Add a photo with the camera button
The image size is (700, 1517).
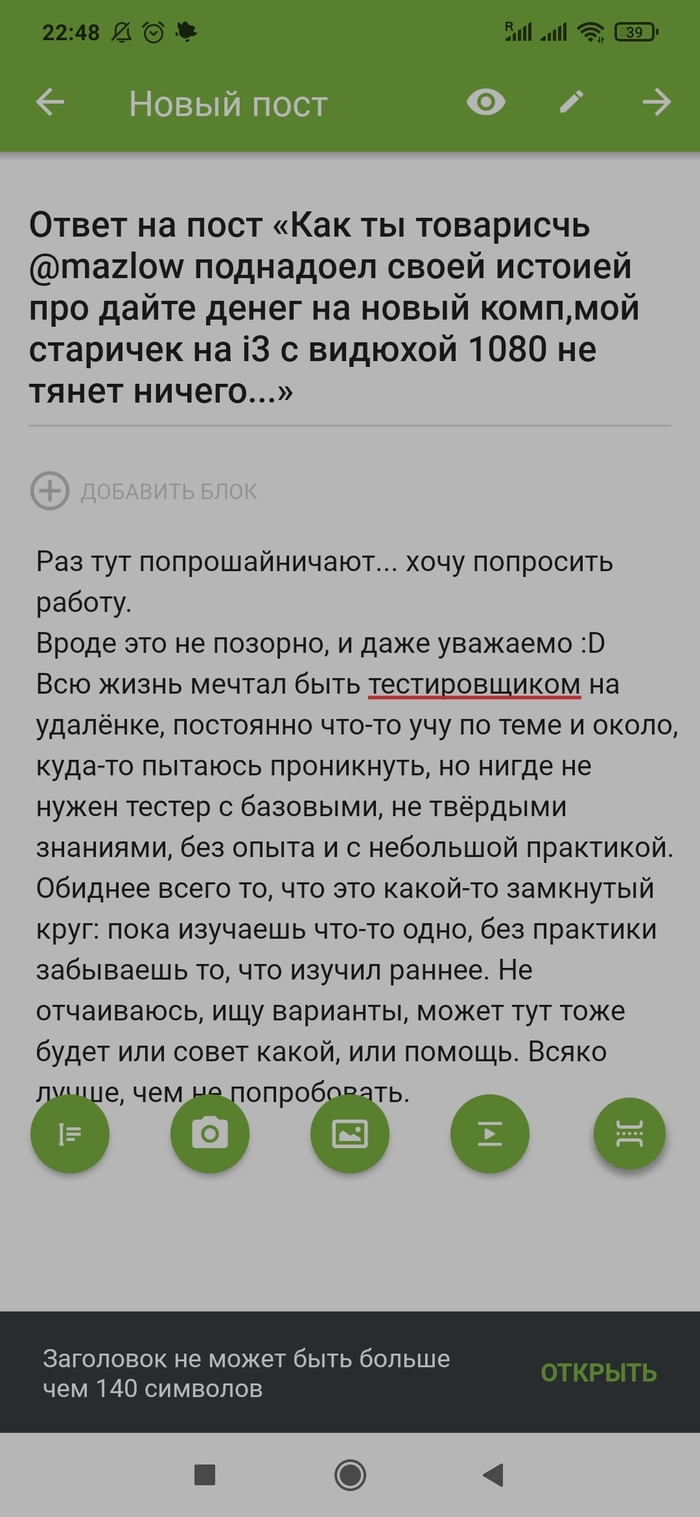[x=210, y=1133]
